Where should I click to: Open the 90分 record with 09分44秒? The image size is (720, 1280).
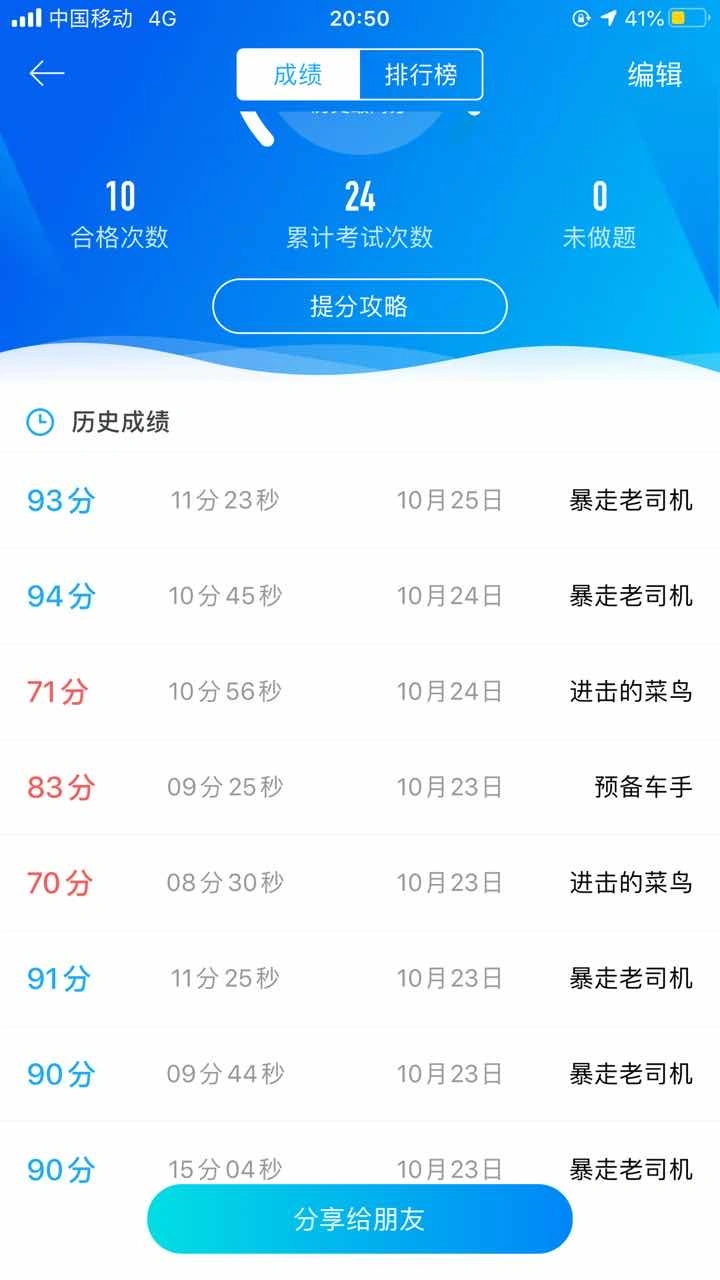360,1075
